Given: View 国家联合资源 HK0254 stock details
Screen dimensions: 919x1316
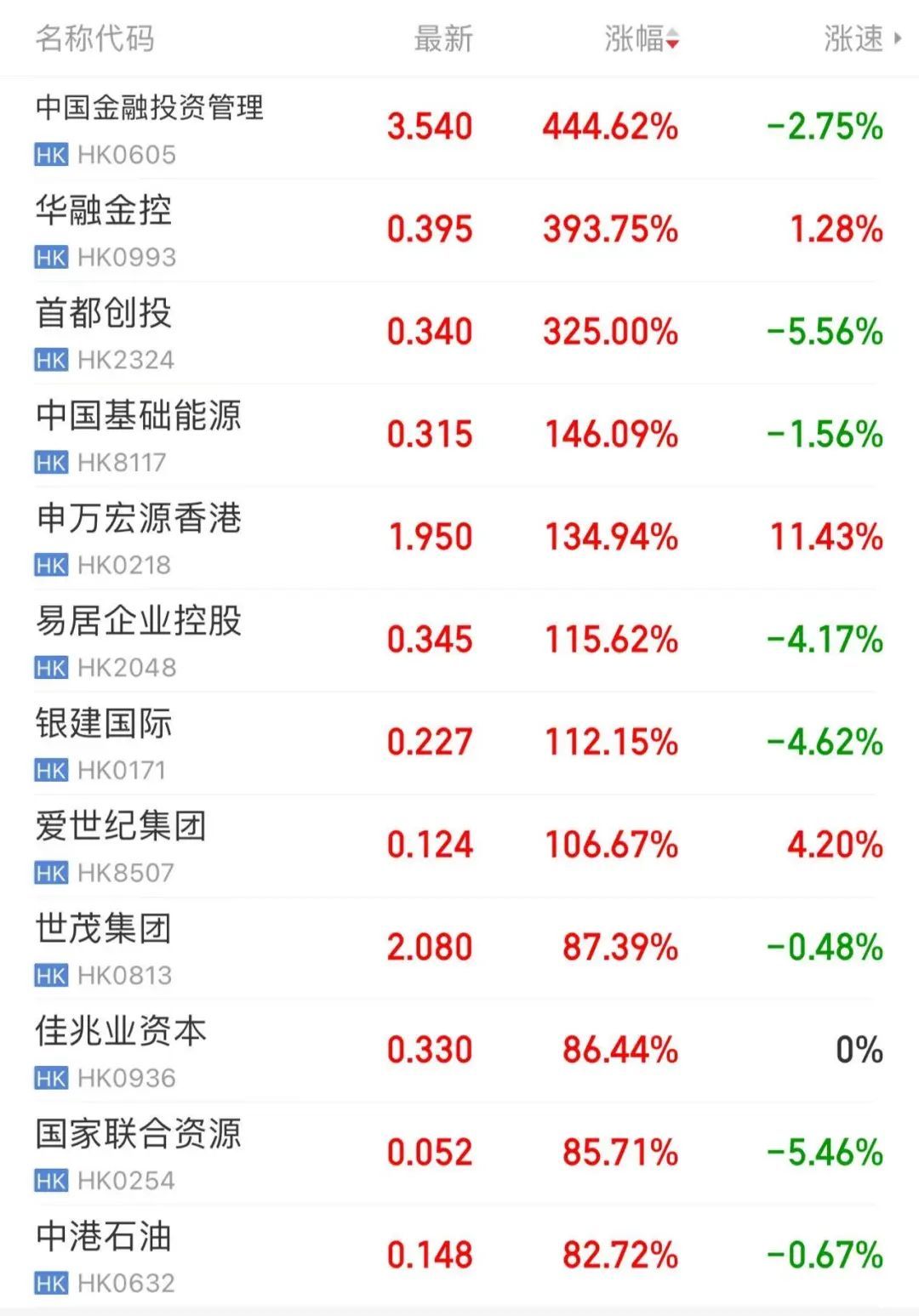Looking at the screenshot, I should (139, 1153).
